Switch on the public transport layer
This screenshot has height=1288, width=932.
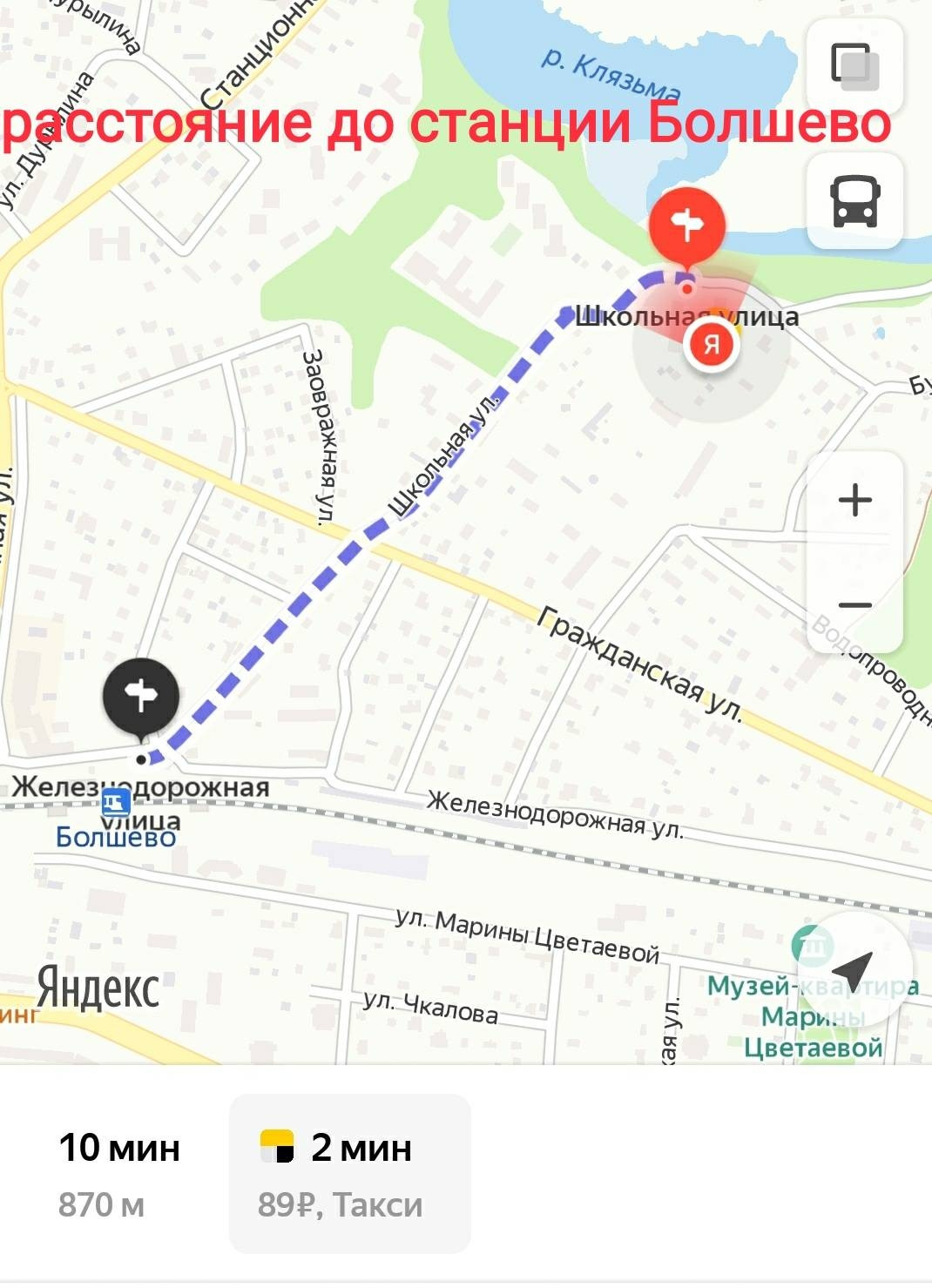(854, 201)
